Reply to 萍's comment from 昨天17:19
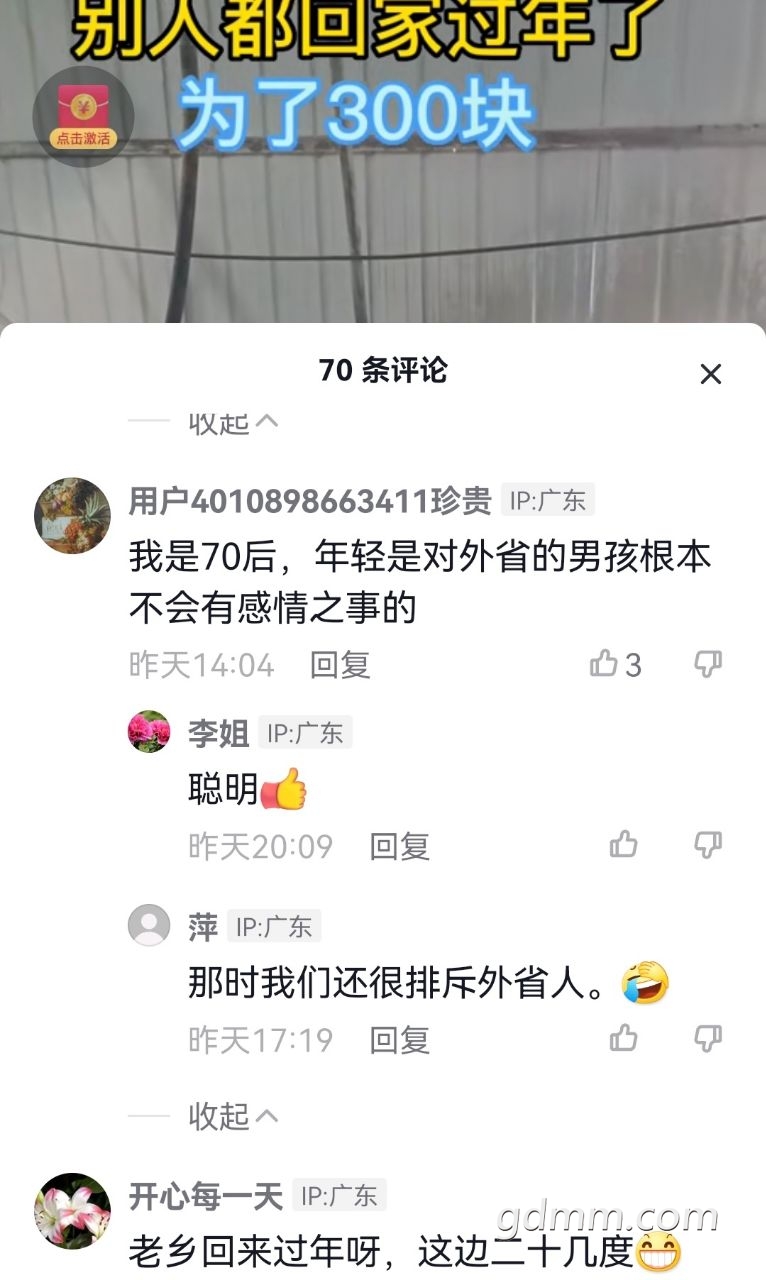 coord(400,1040)
